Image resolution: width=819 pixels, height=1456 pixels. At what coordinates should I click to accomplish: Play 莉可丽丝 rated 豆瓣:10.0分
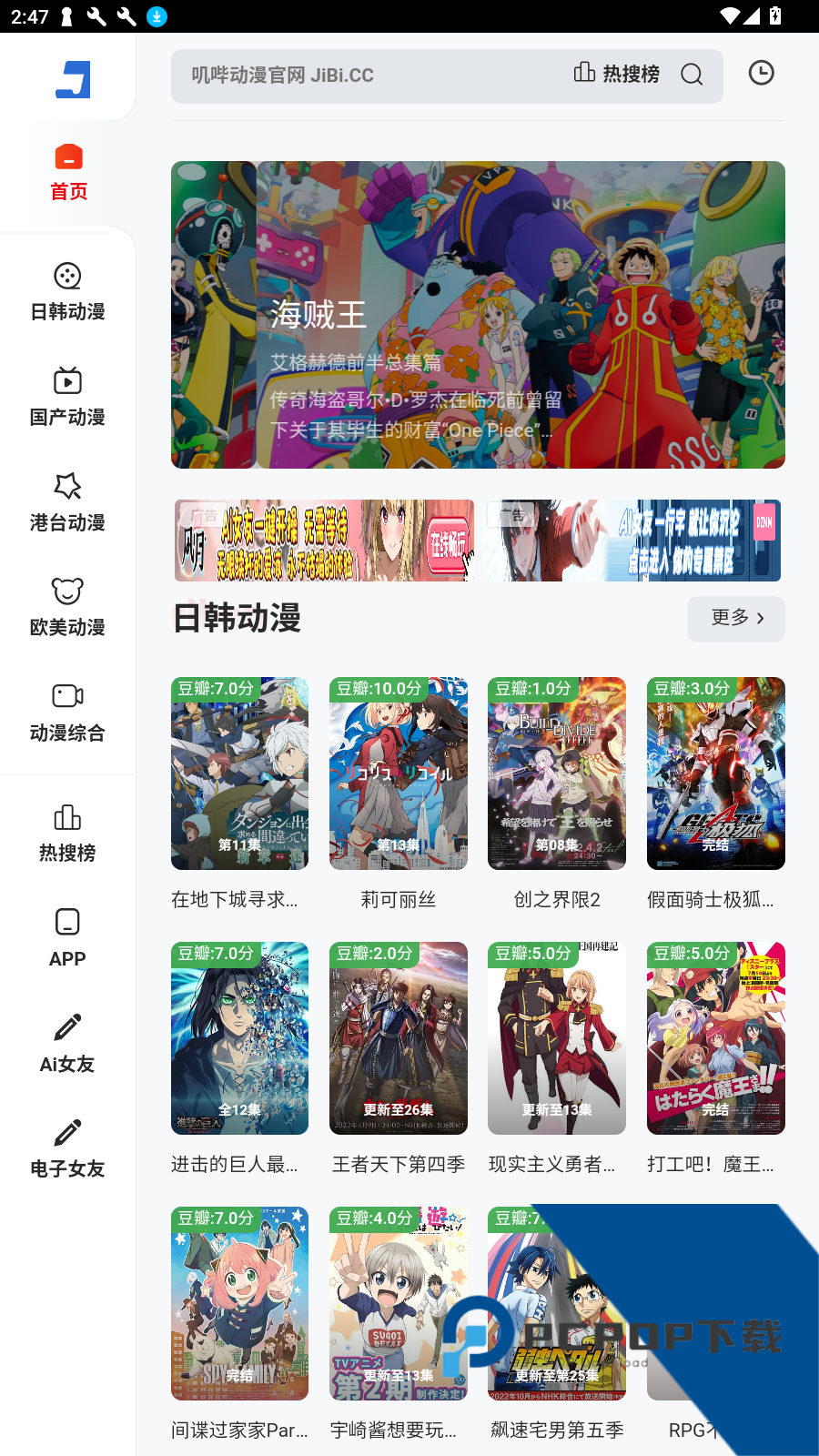(398, 773)
